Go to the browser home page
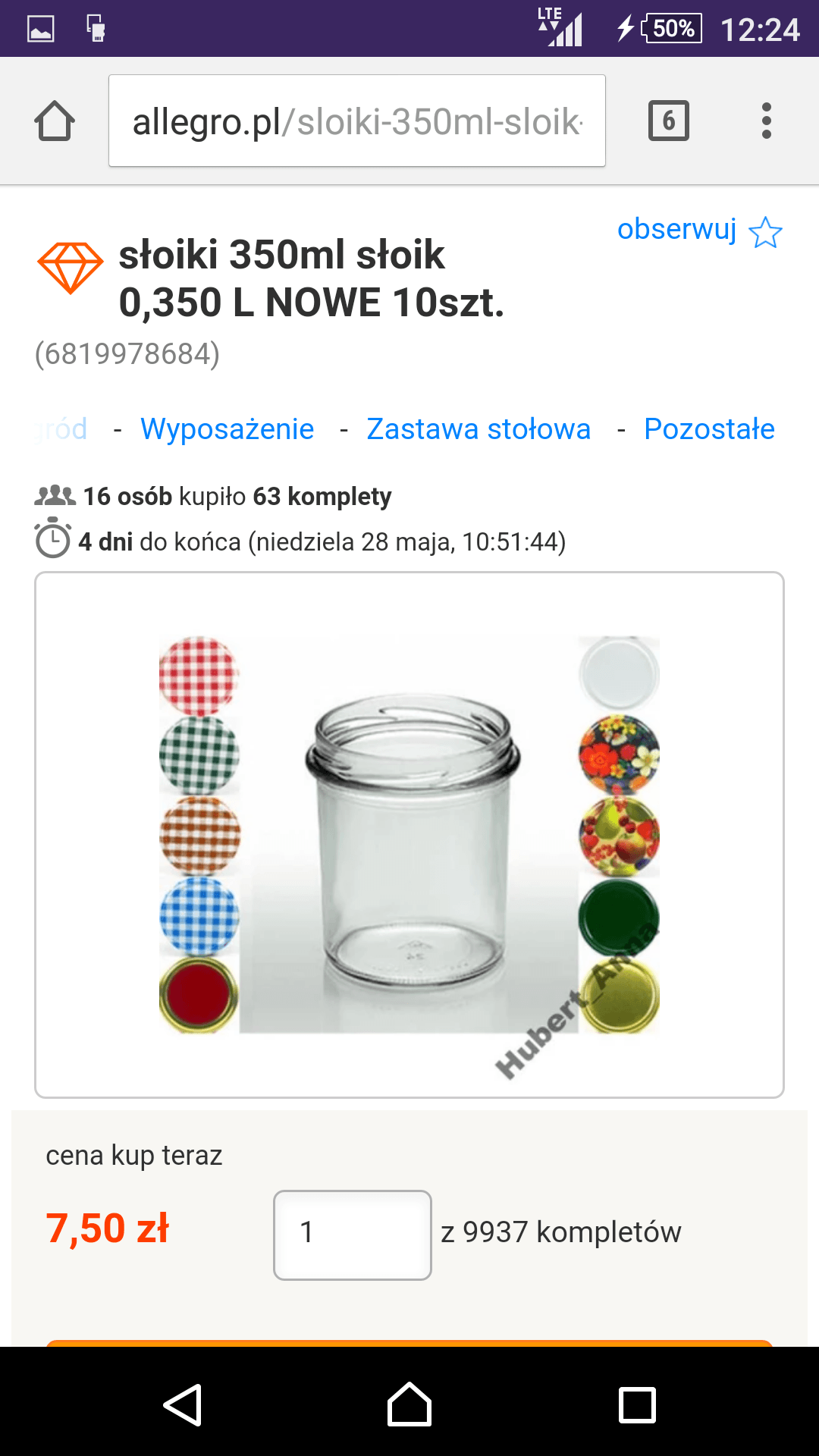Viewport: 819px width, 1456px height. (55, 121)
